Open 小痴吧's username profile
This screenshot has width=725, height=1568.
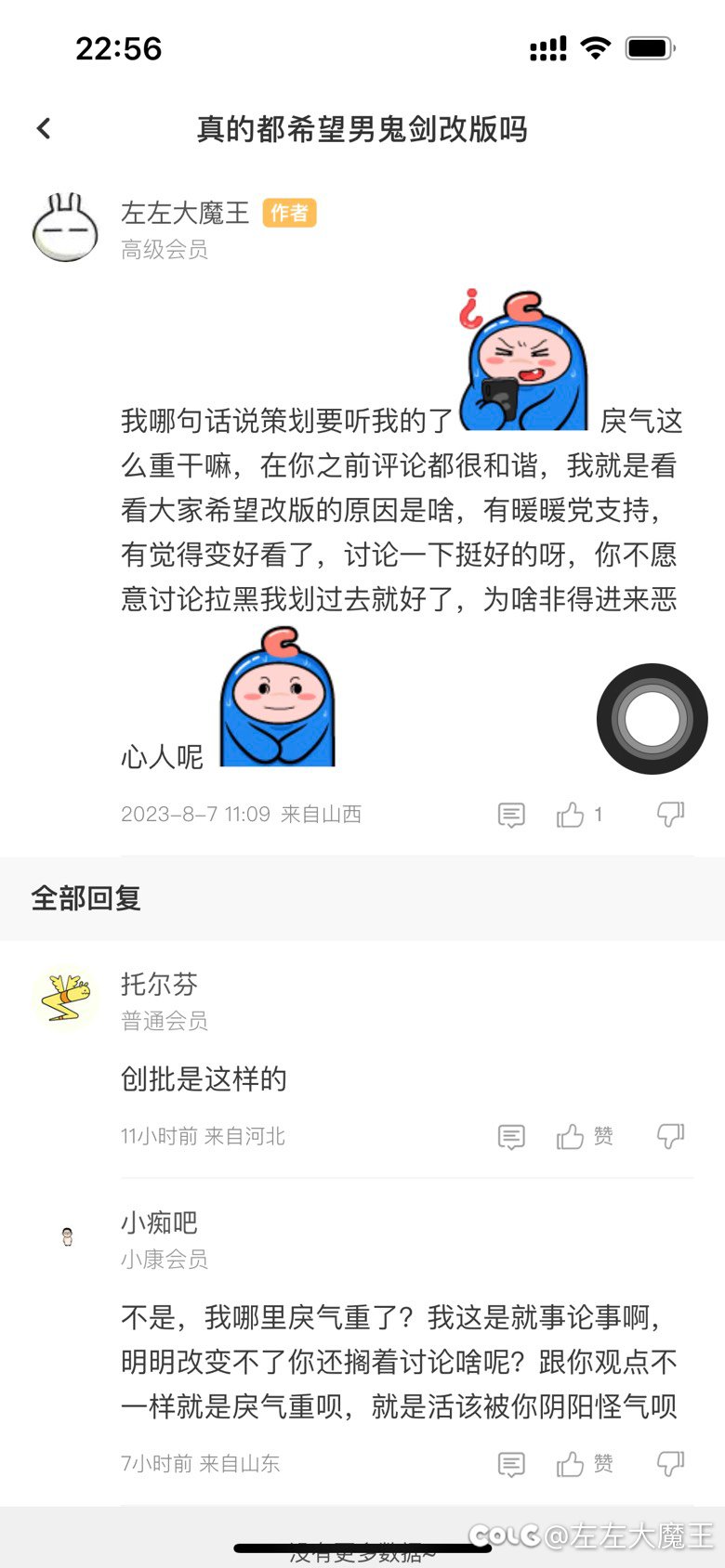(159, 1222)
